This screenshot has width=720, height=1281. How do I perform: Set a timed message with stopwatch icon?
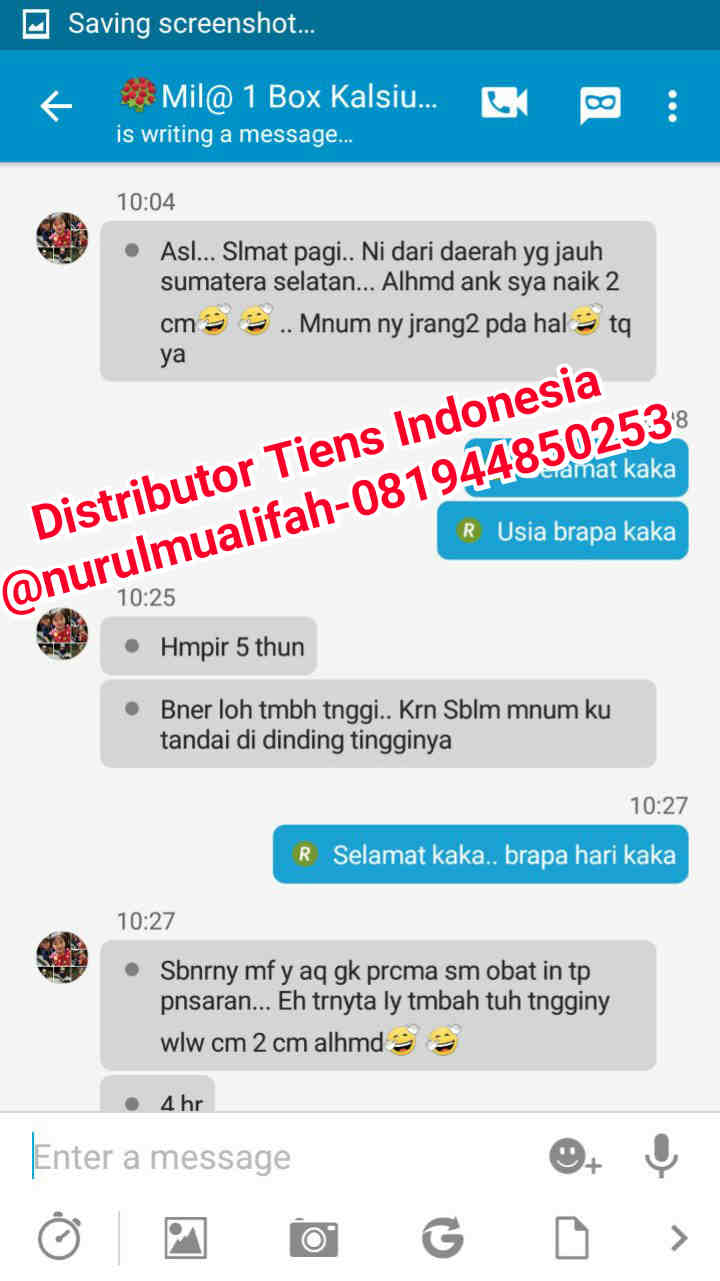59,1238
